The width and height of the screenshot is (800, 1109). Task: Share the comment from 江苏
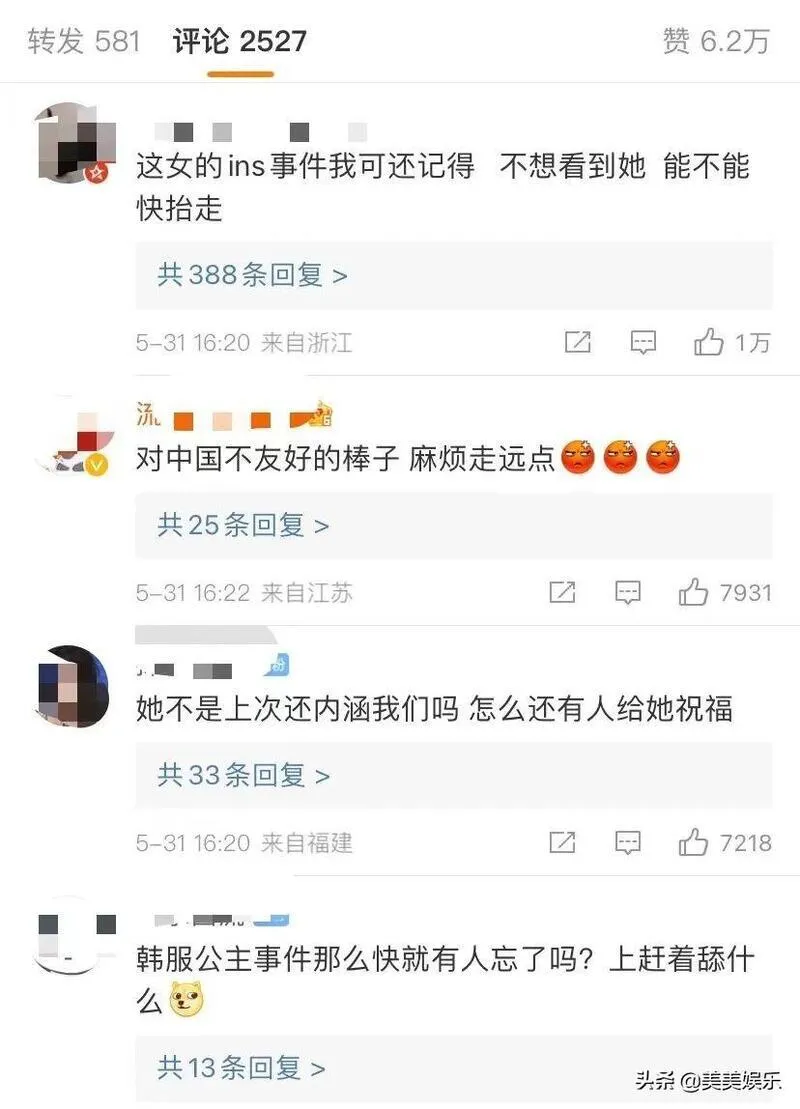pos(562,592)
